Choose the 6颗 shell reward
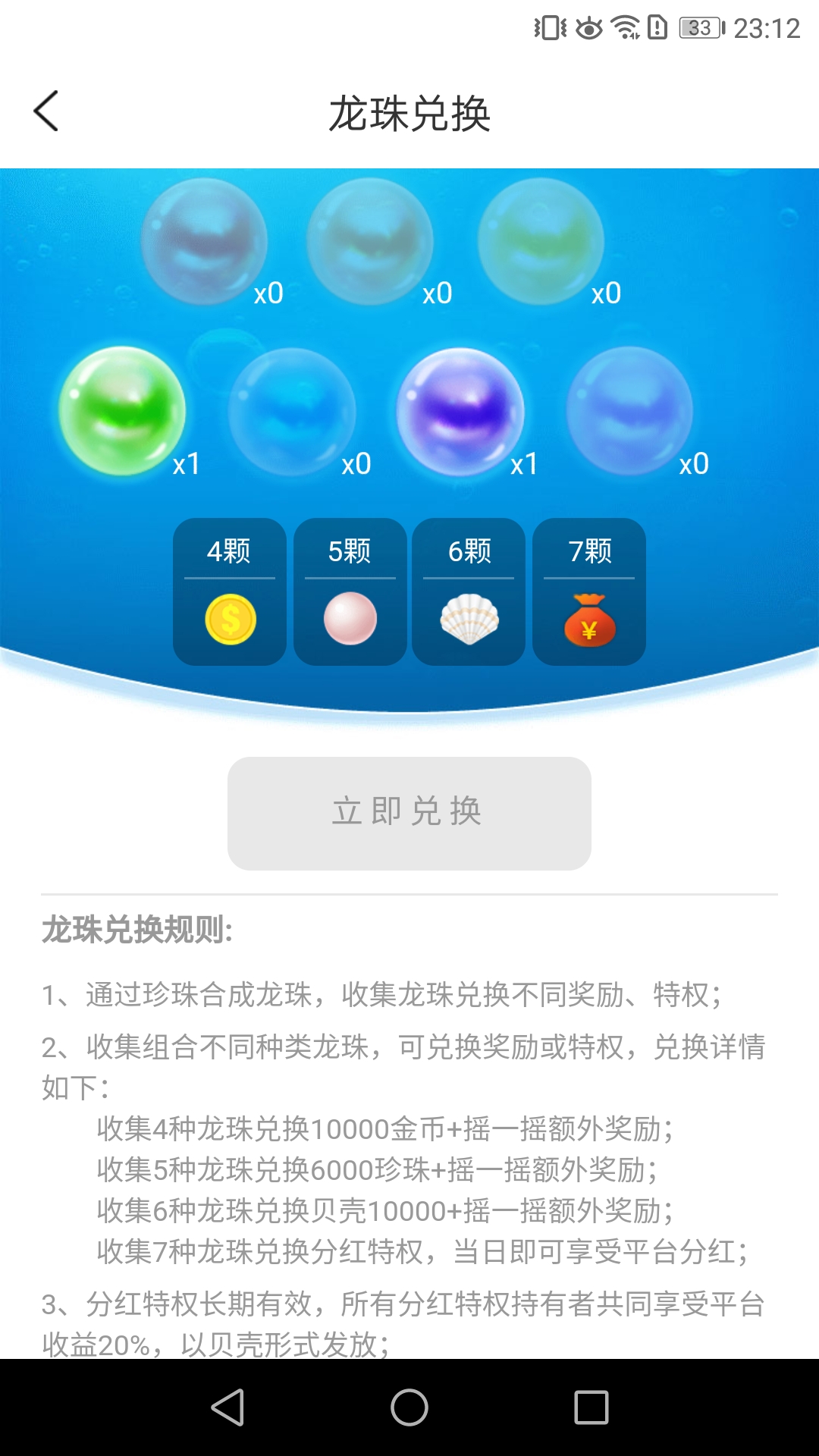 tap(469, 591)
